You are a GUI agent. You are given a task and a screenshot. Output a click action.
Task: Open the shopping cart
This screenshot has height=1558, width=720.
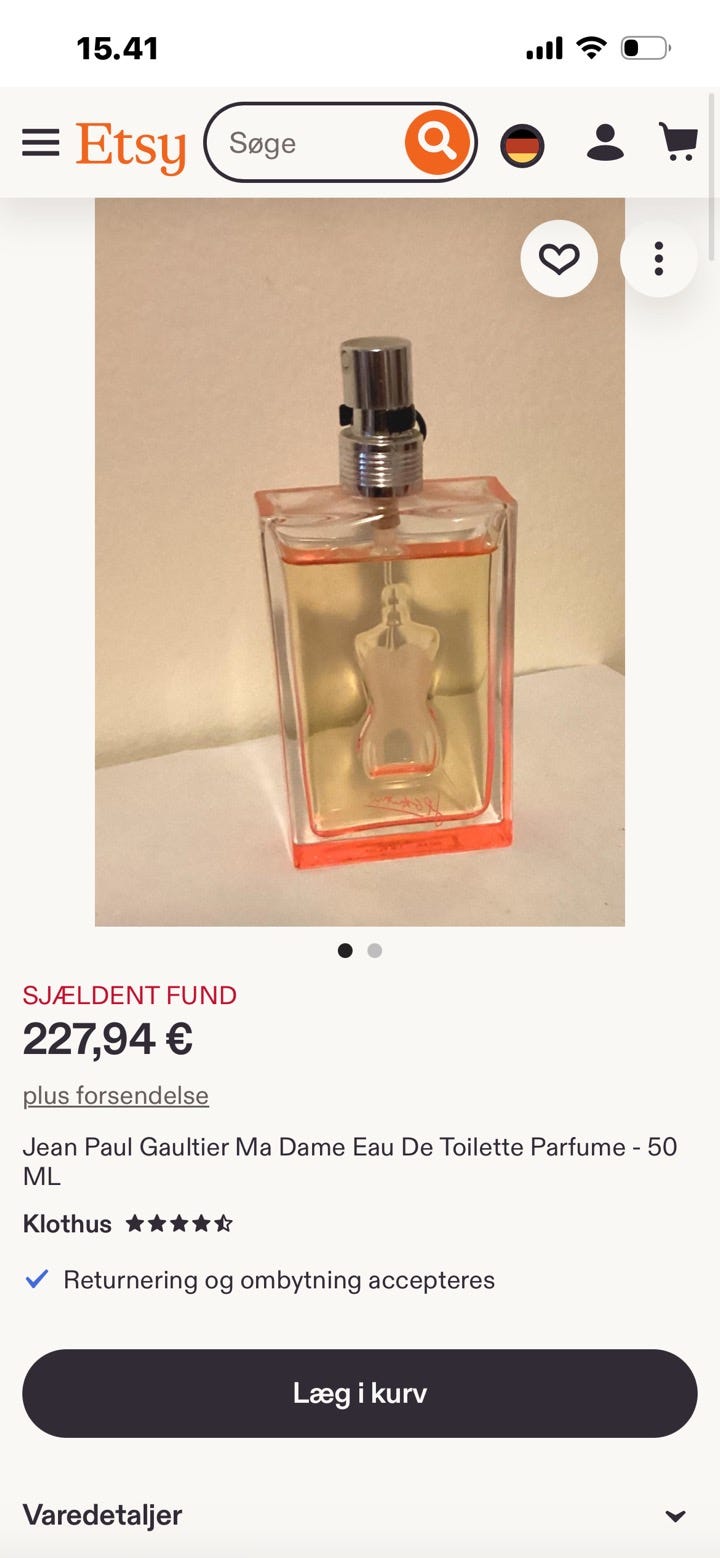pos(678,142)
